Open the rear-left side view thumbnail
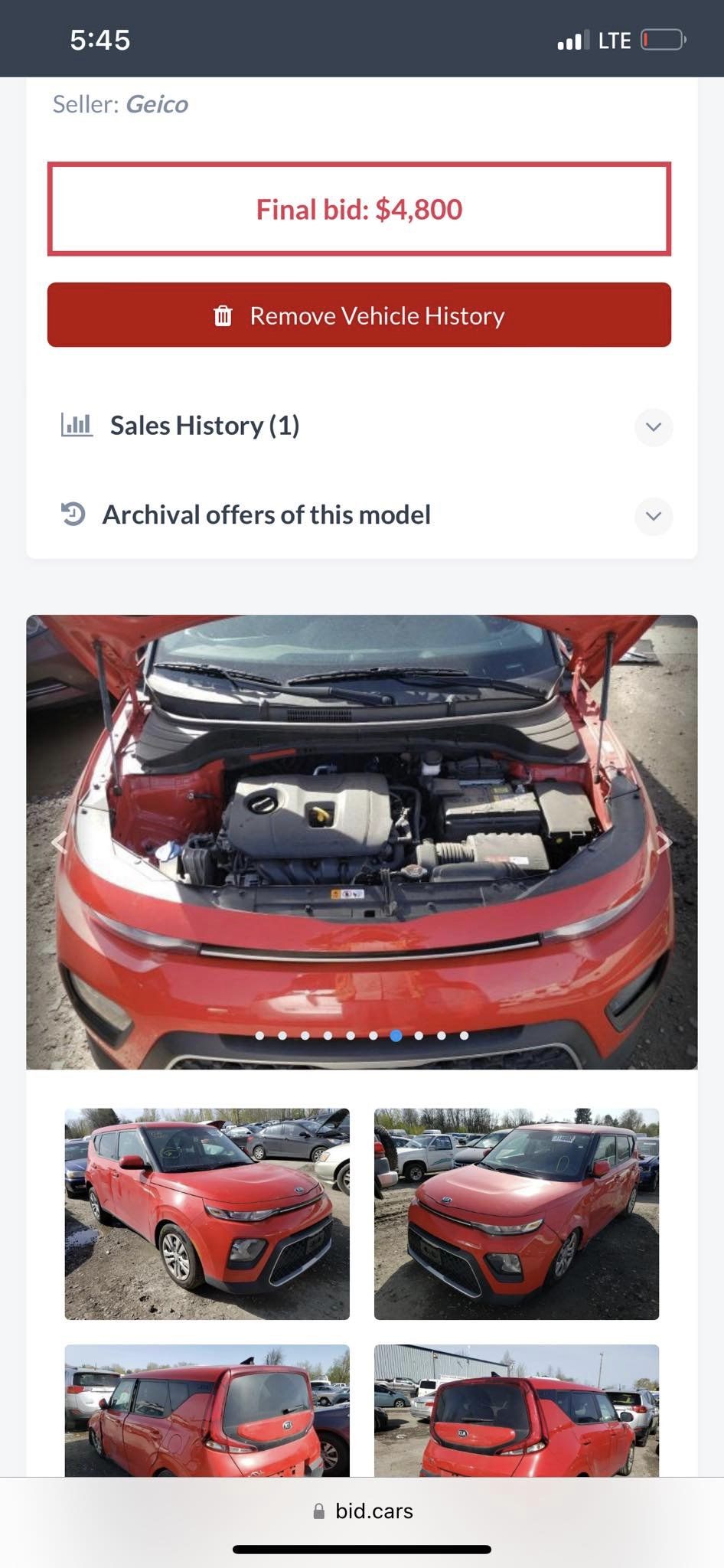Screen dimensions: 724x1568 click(207, 1410)
